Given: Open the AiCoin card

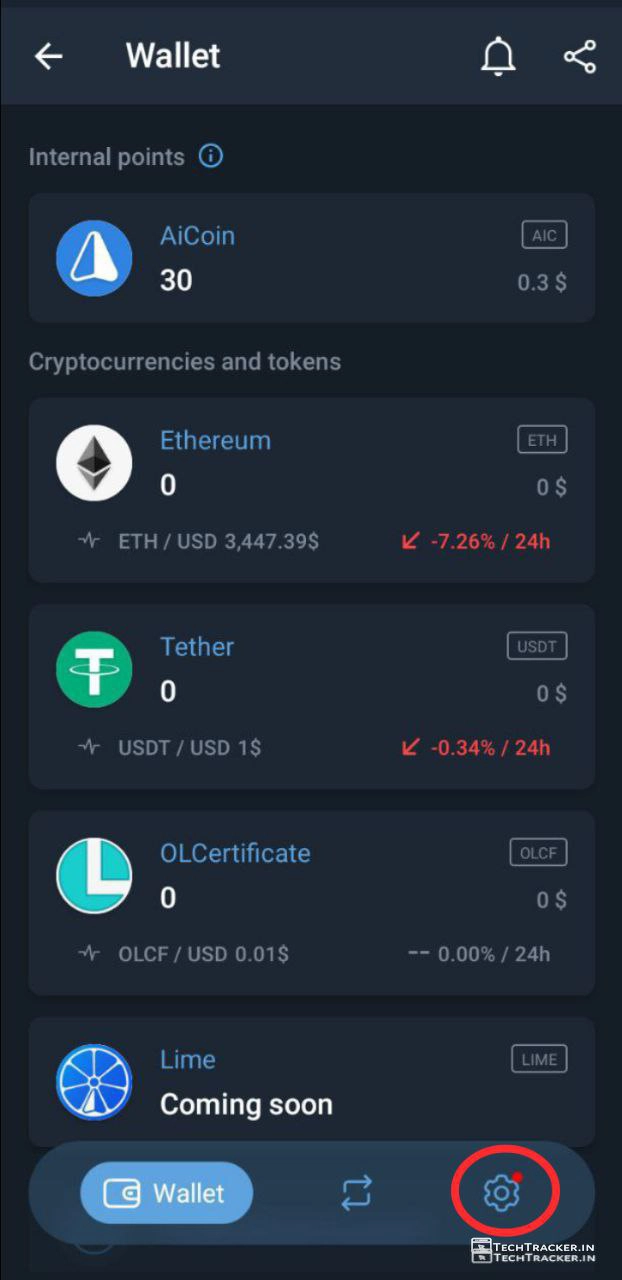Looking at the screenshot, I should tap(311, 258).
